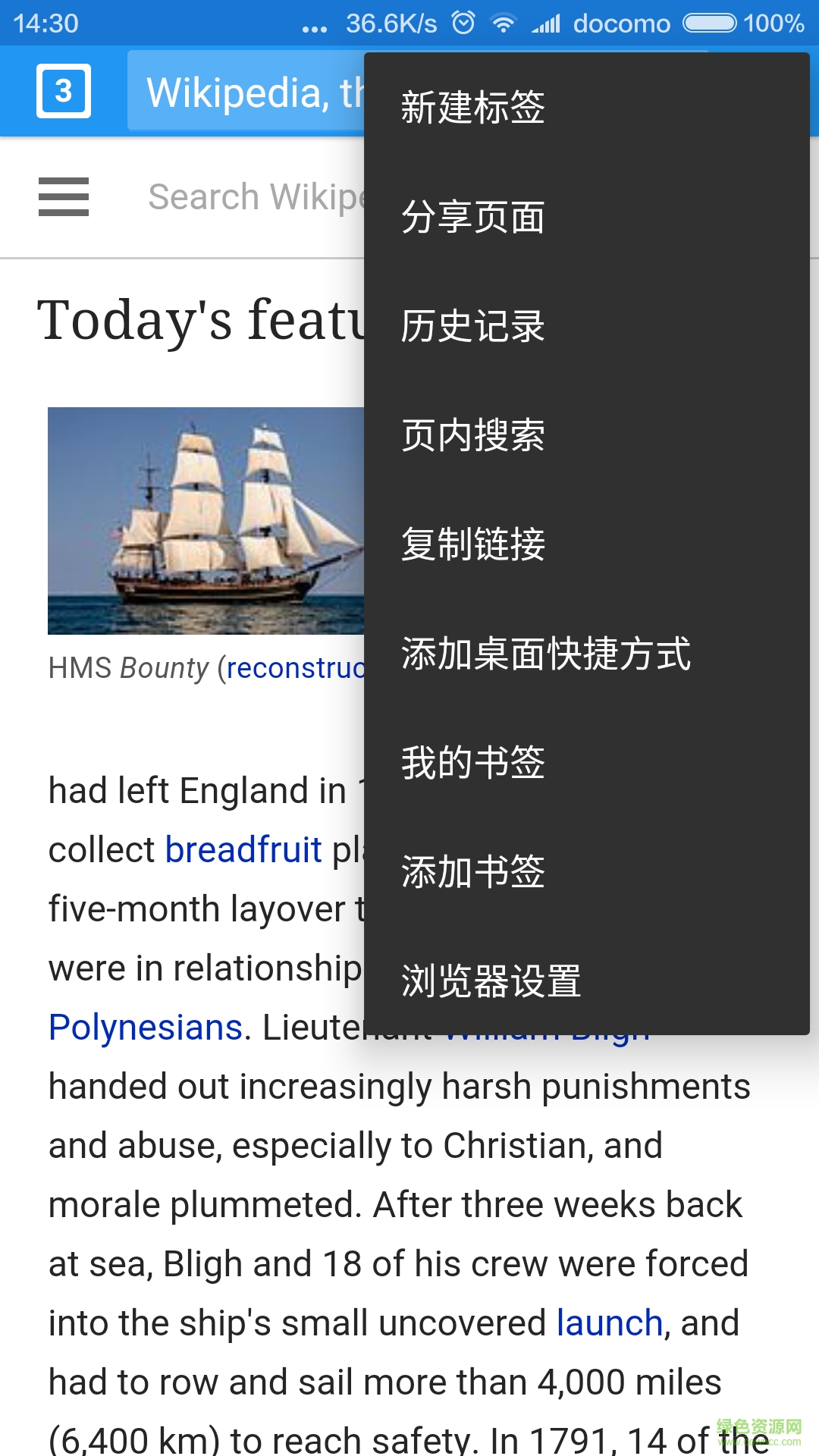Open the HMS Bounty ship image
This screenshot has height=1456, width=819.
206,520
